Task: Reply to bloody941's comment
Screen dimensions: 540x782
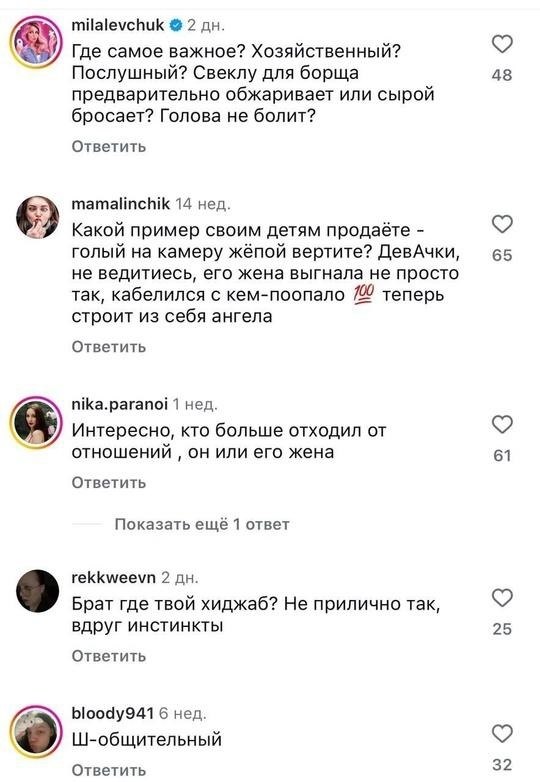Action: tap(109, 770)
